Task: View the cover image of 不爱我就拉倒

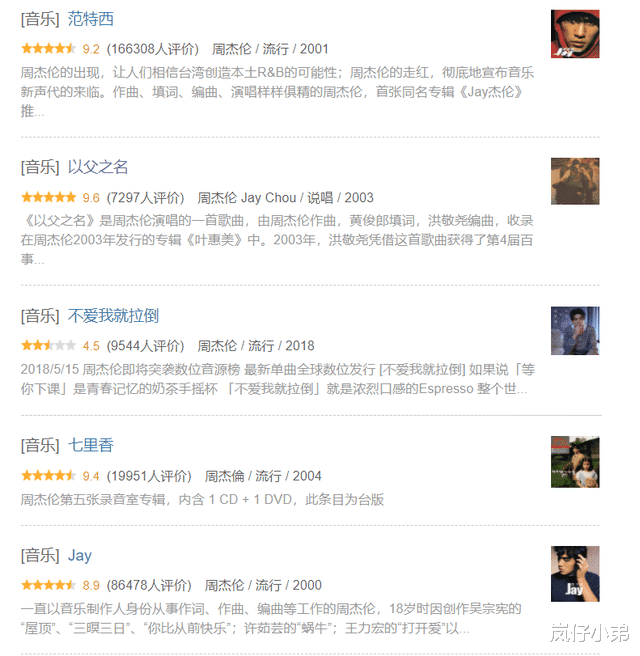Action: pyautogui.click(x=575, y=331)
